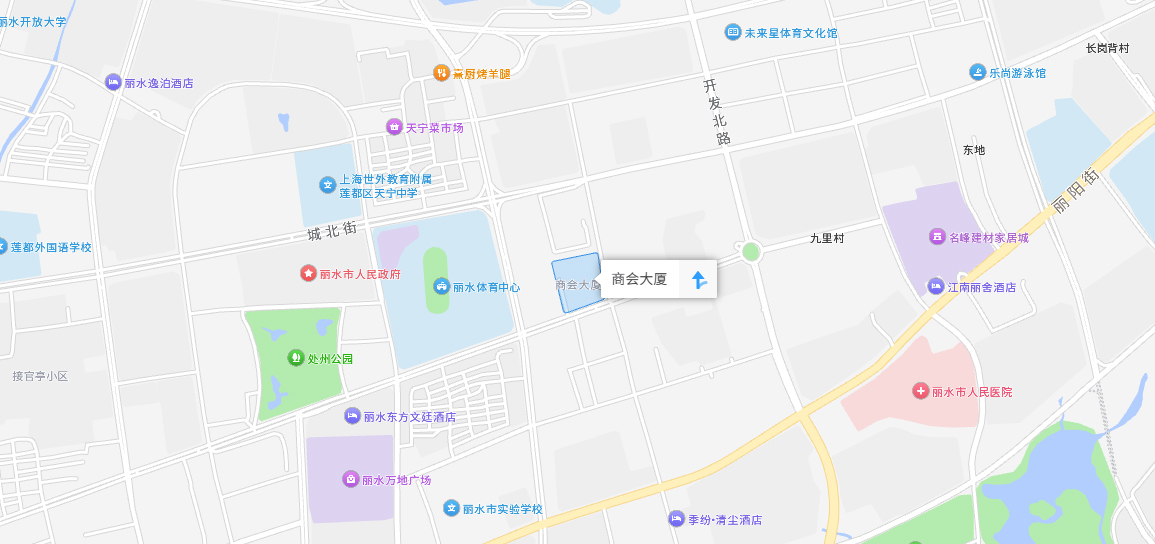This screenshot has height=544, width=1155.
Task: Open the 商会大厦 info label
Action: click(640, 280)
